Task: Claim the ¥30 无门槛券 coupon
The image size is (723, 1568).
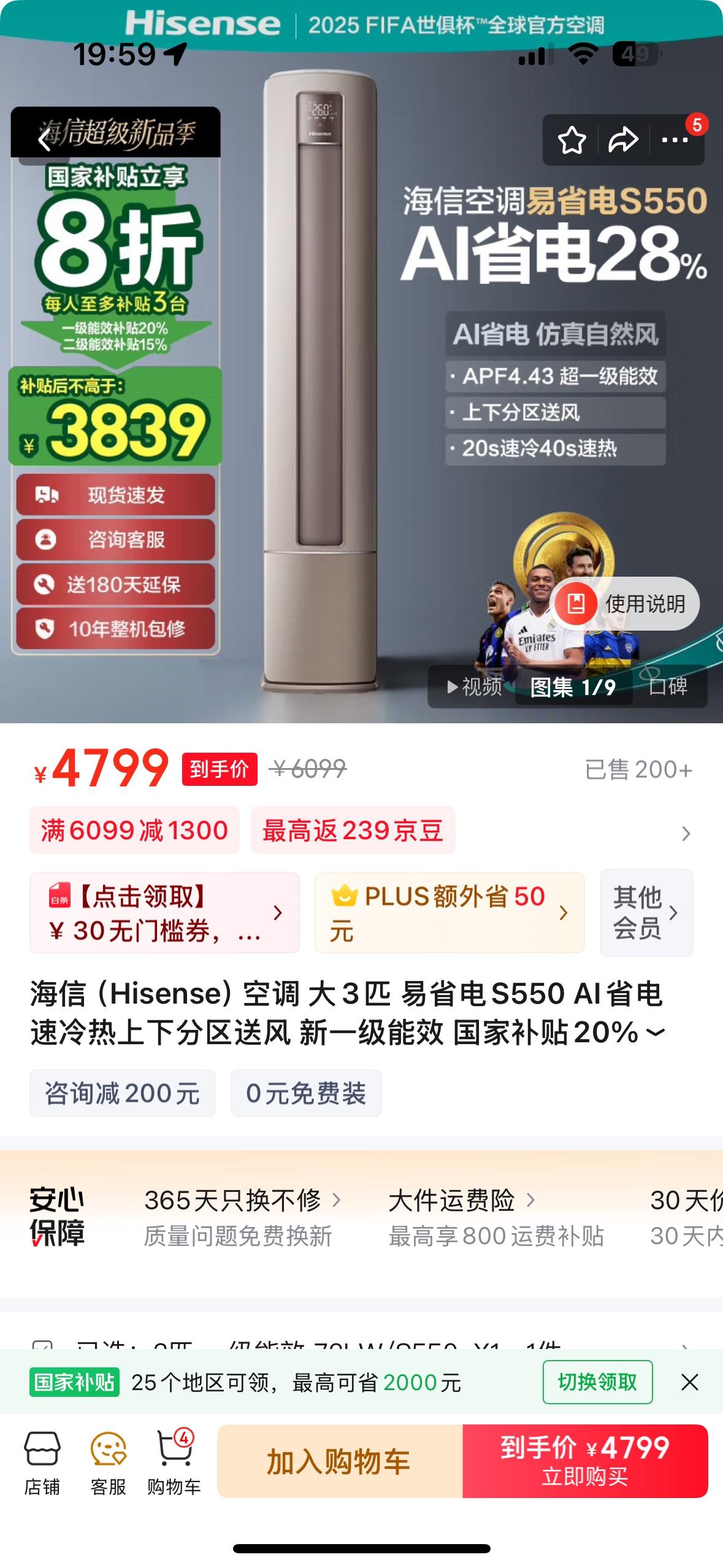Action: click(164, 913)
